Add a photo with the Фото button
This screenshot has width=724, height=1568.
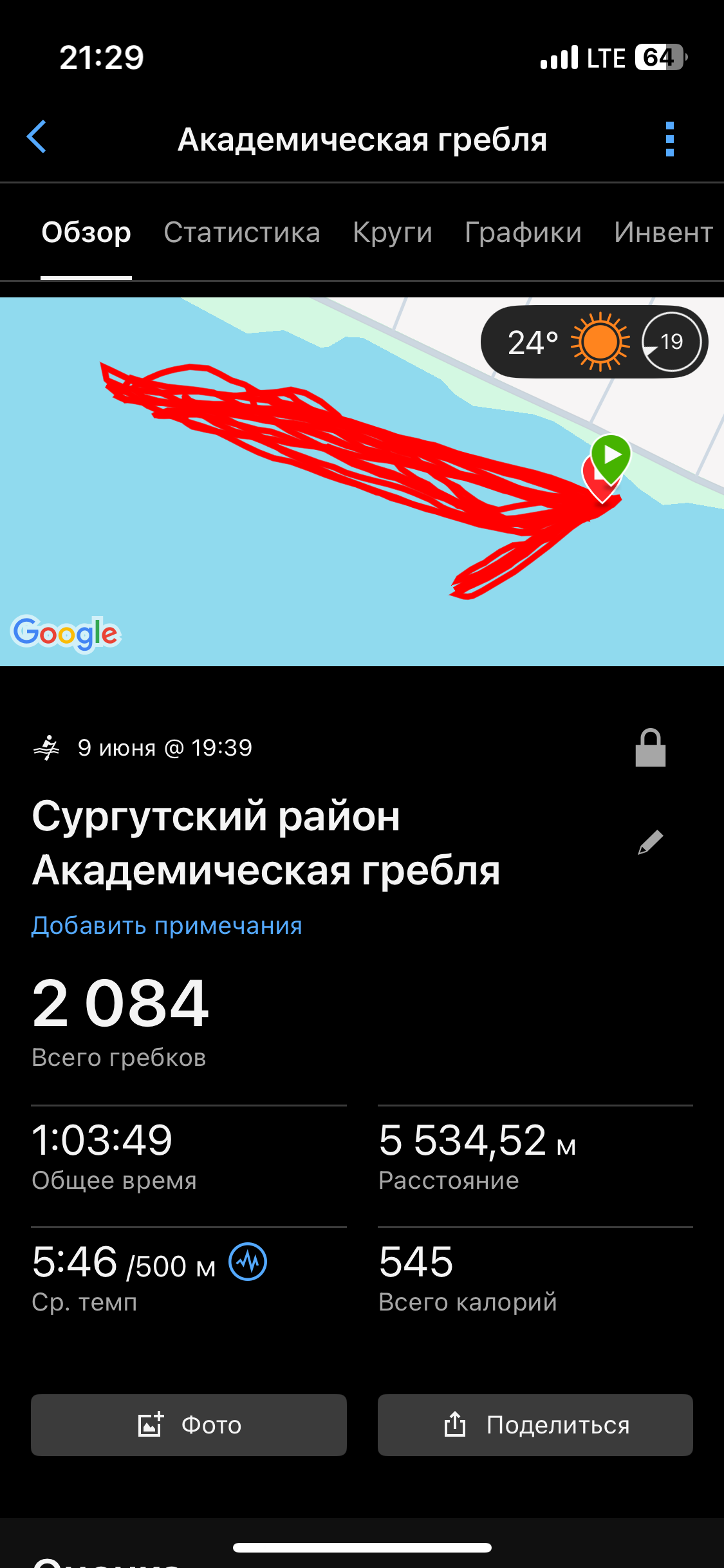(x=189, y=1424)
